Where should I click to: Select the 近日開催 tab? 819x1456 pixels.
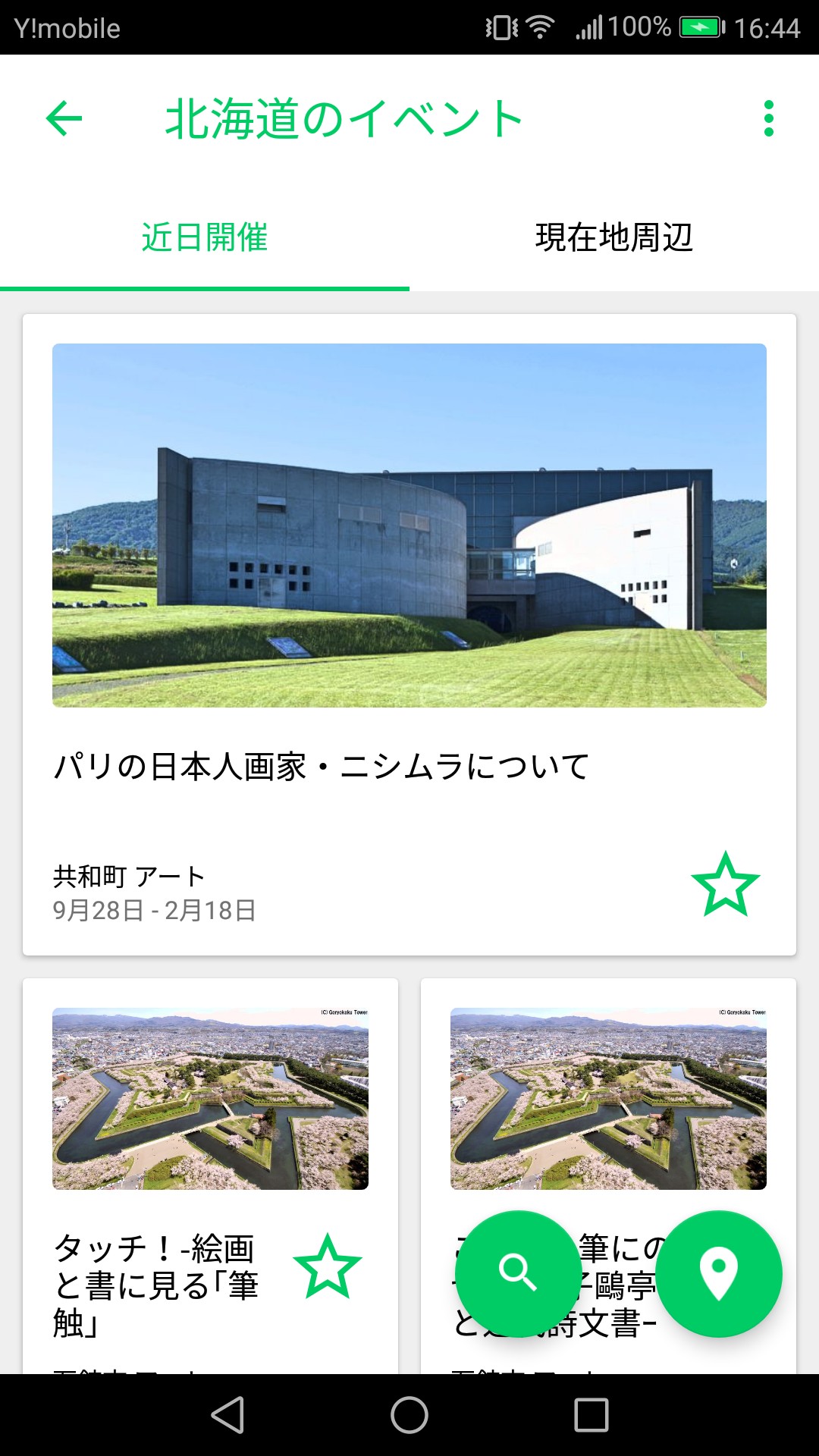point(205,237)
